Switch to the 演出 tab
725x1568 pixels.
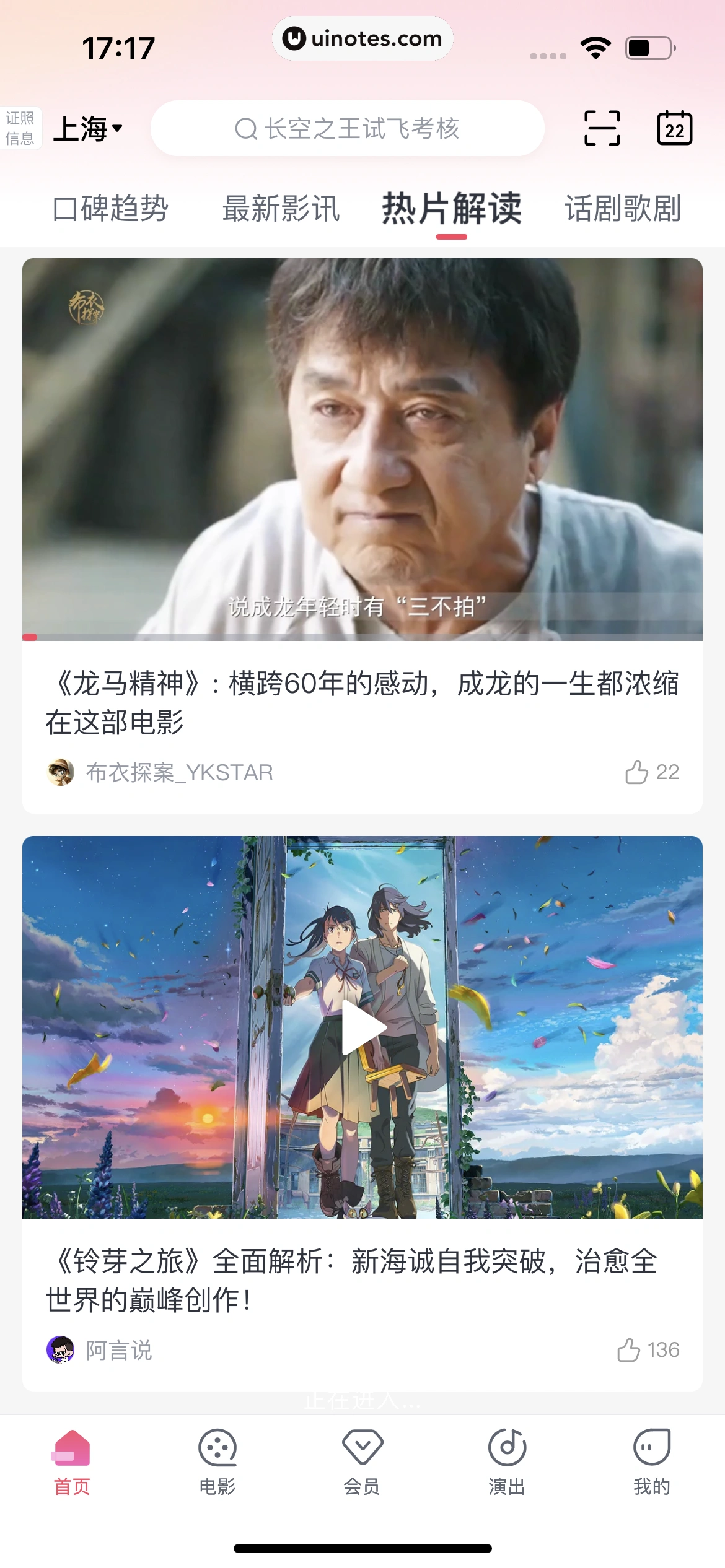[507, 1461]
